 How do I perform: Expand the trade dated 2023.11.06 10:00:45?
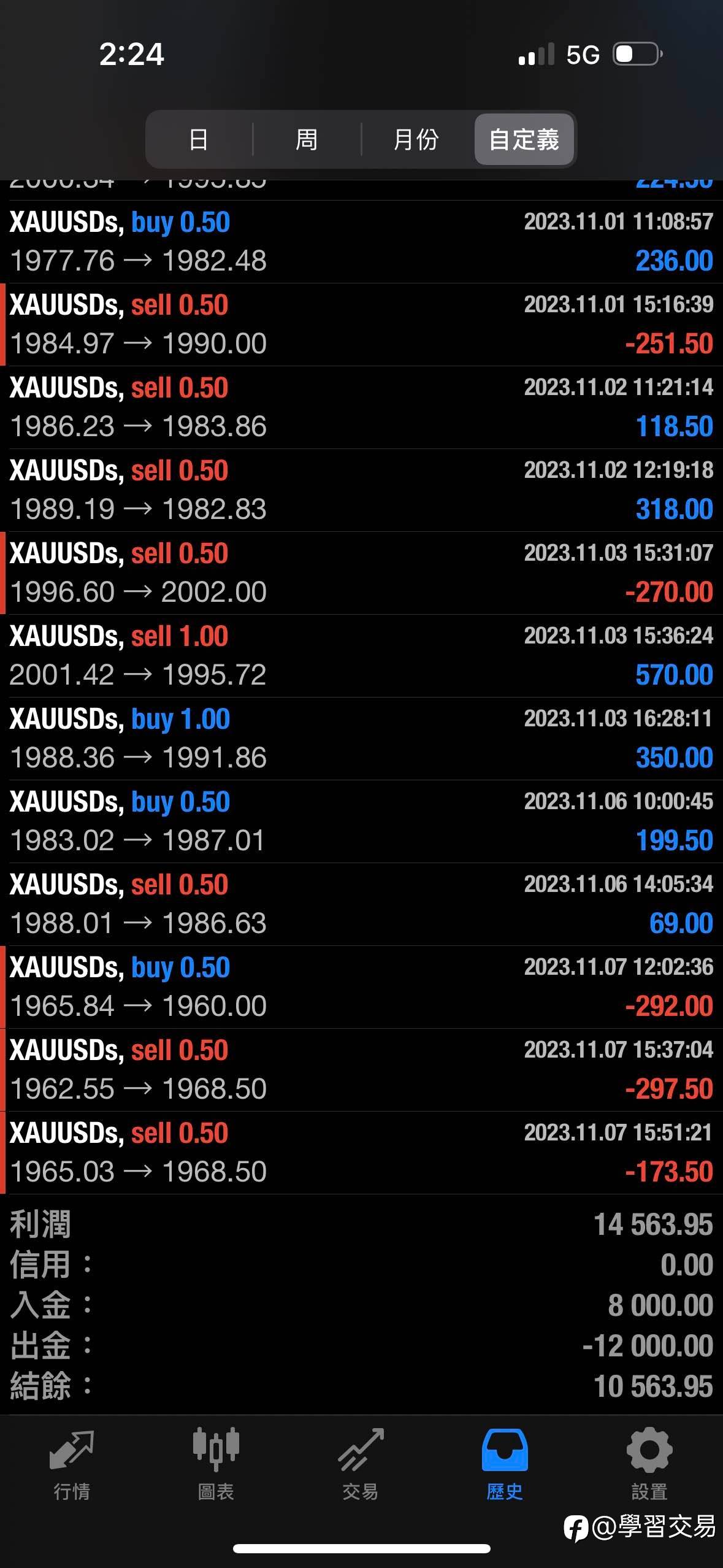coord(361,821)
